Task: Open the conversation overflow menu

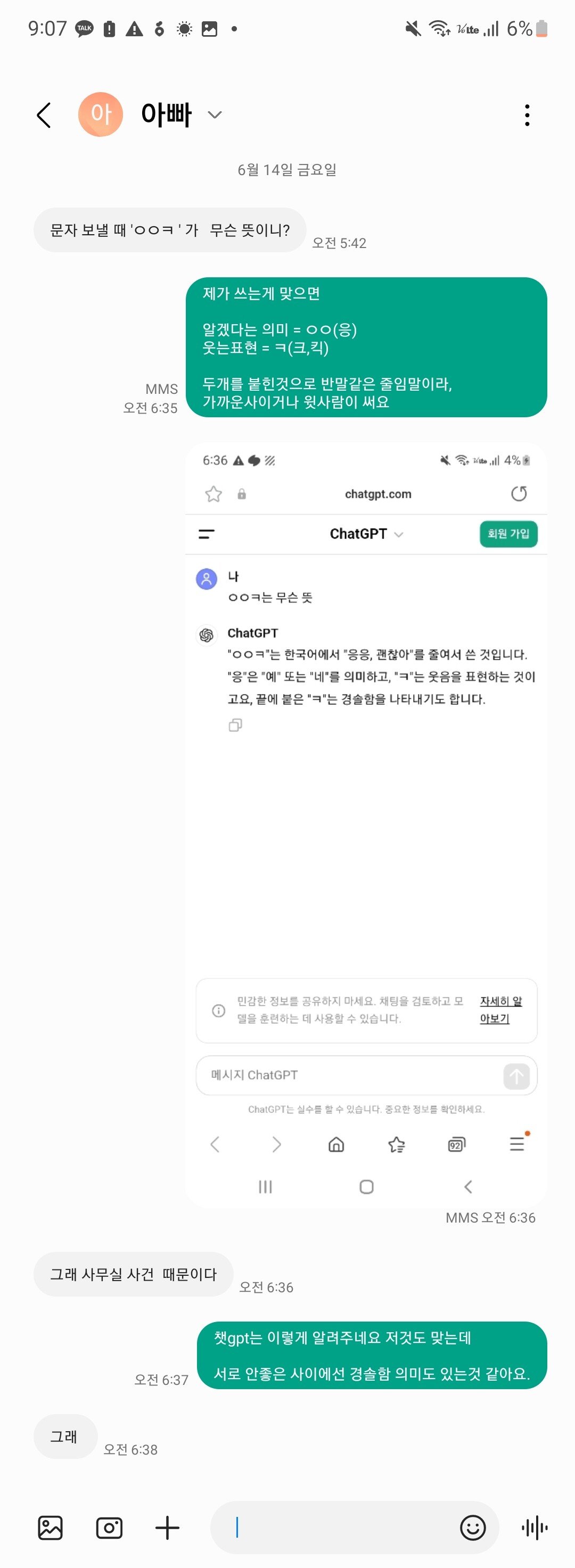Action: tap(527, 115)
